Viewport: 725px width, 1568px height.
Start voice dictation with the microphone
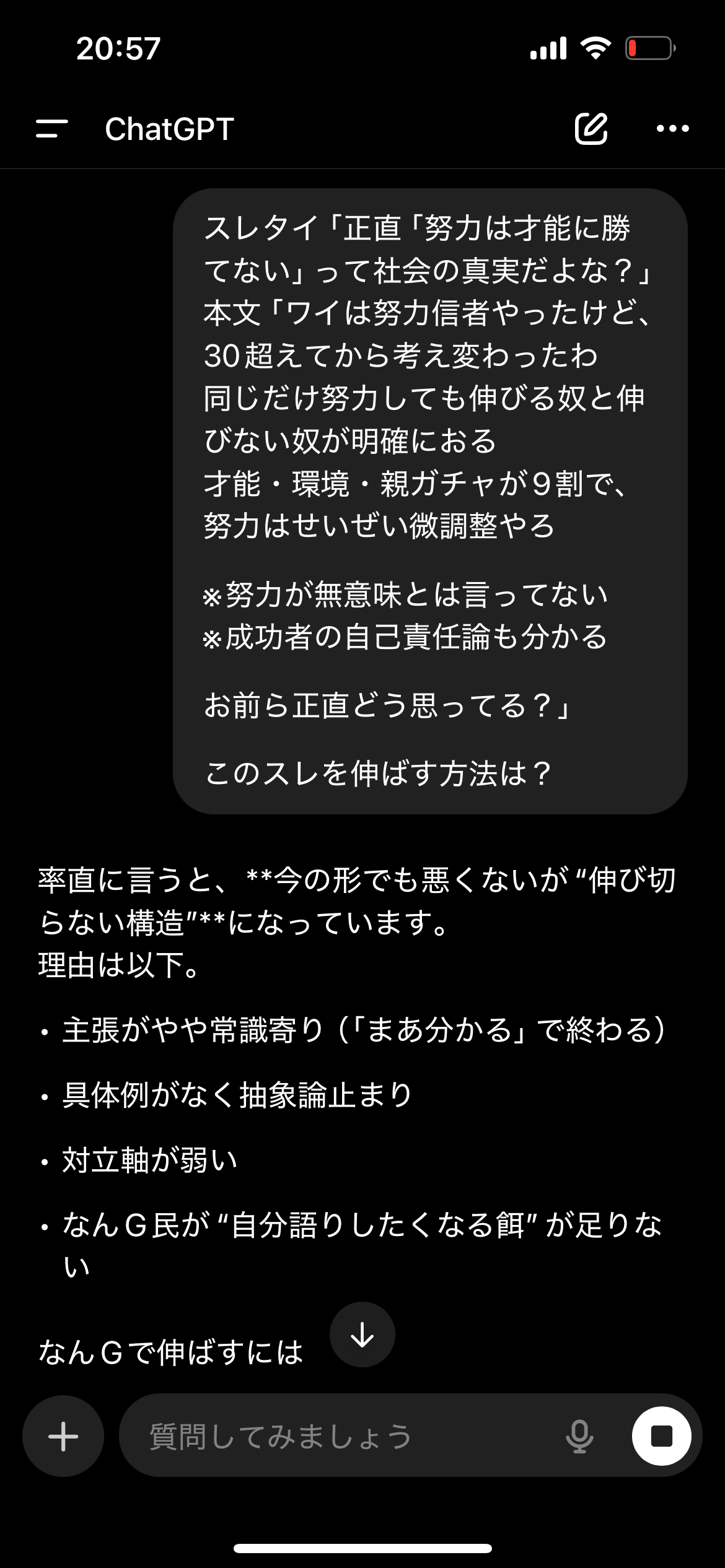[x=579, y=1436]
